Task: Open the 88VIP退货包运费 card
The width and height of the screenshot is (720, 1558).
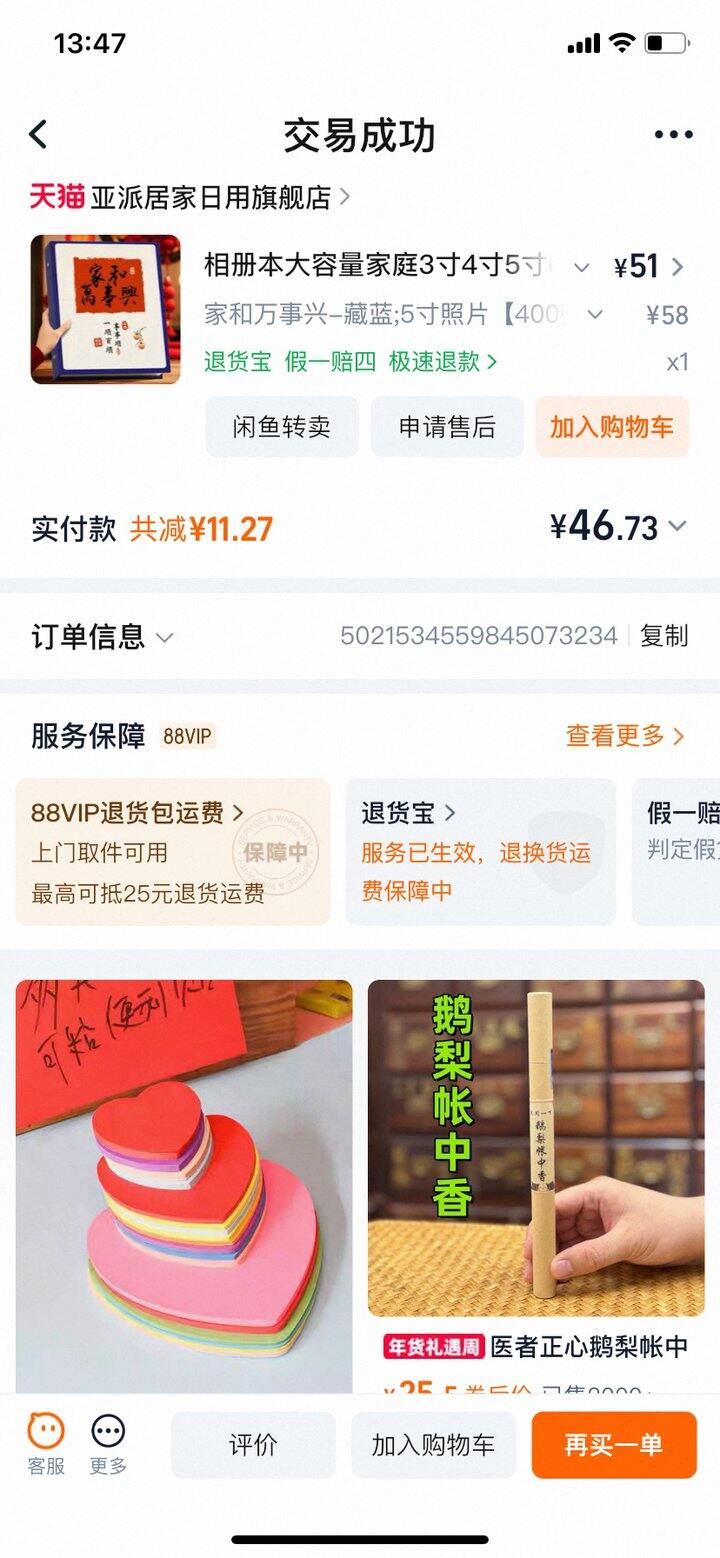Action: [172, 852]
